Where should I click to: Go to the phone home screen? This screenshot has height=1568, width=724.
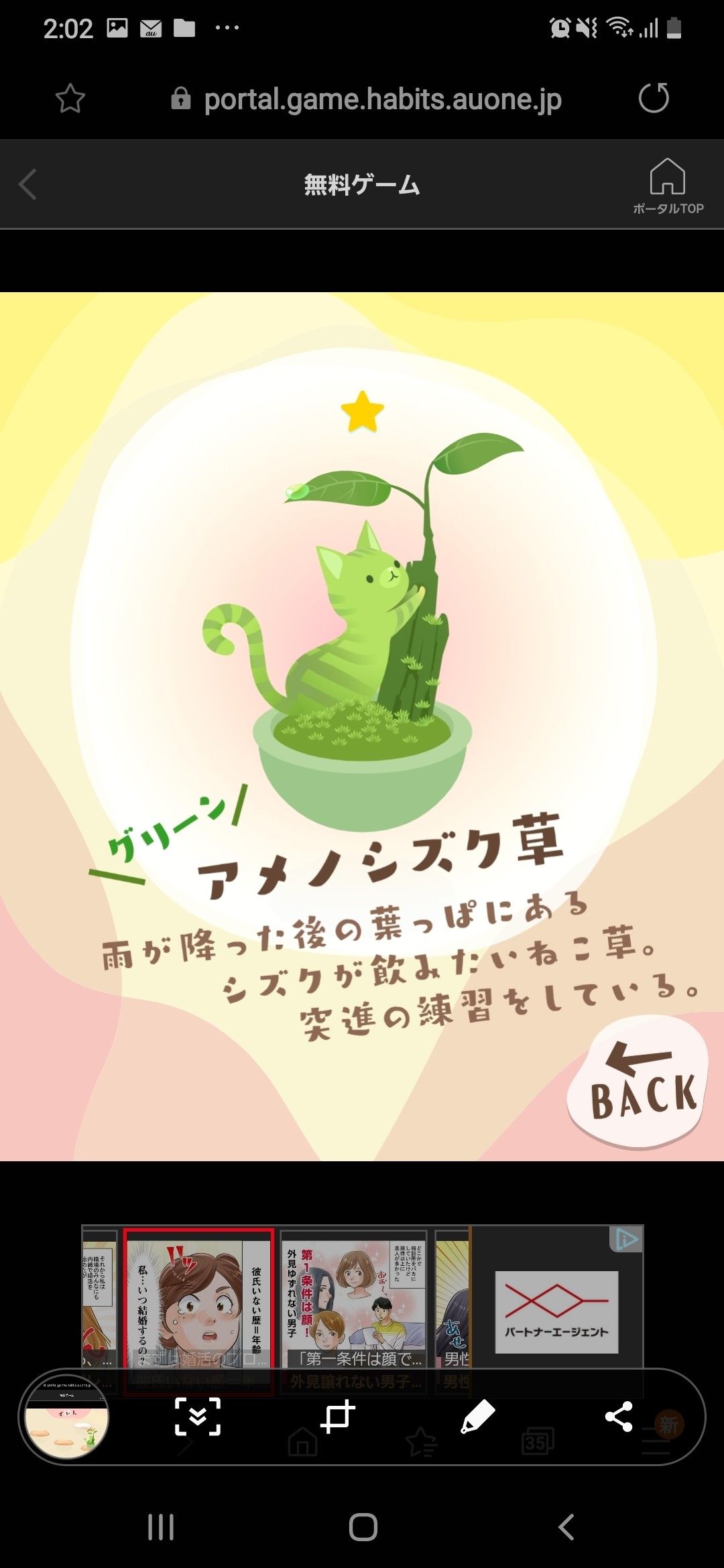coord(363,1527)
